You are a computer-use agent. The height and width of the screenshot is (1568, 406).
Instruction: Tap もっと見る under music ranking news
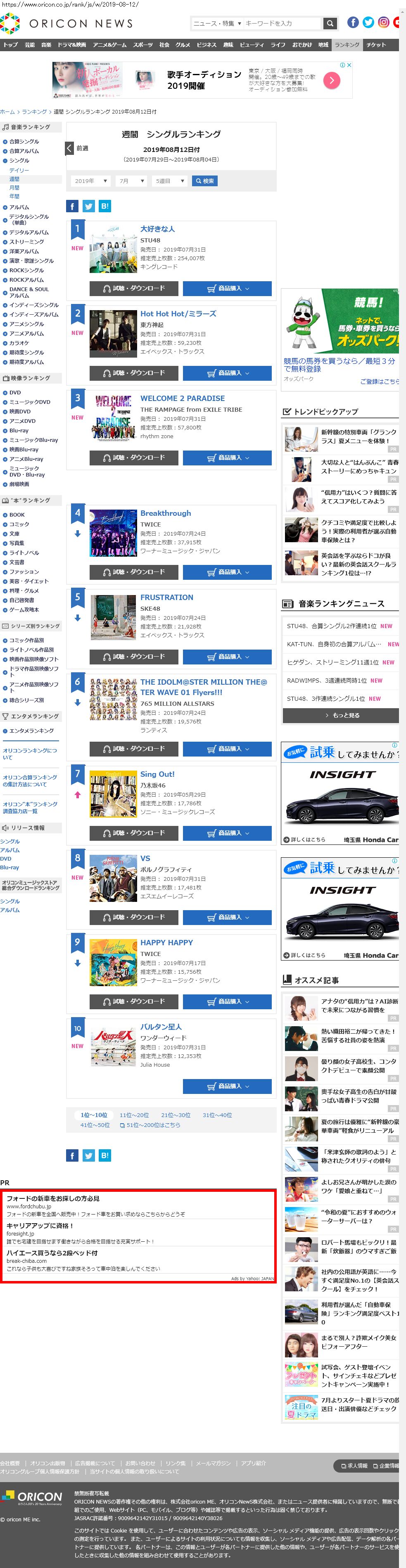340,715
